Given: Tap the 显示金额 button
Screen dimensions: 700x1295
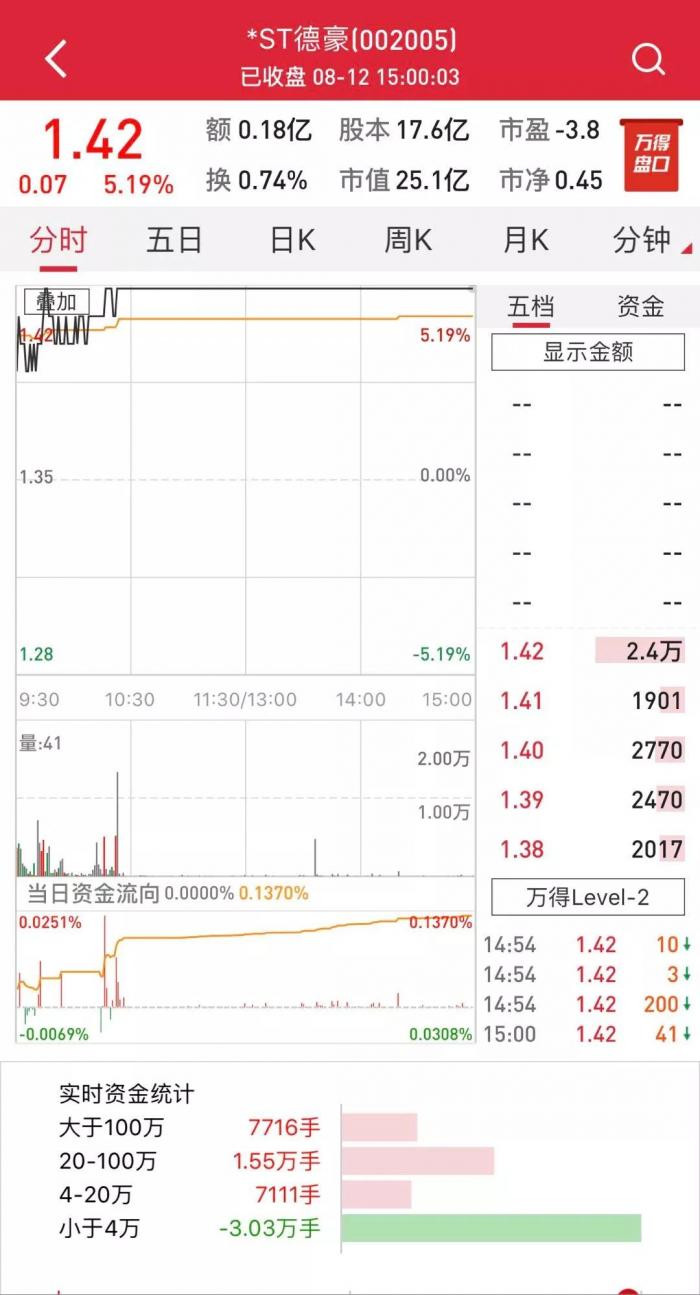Looking at the screenshot, I should point(587,352).
